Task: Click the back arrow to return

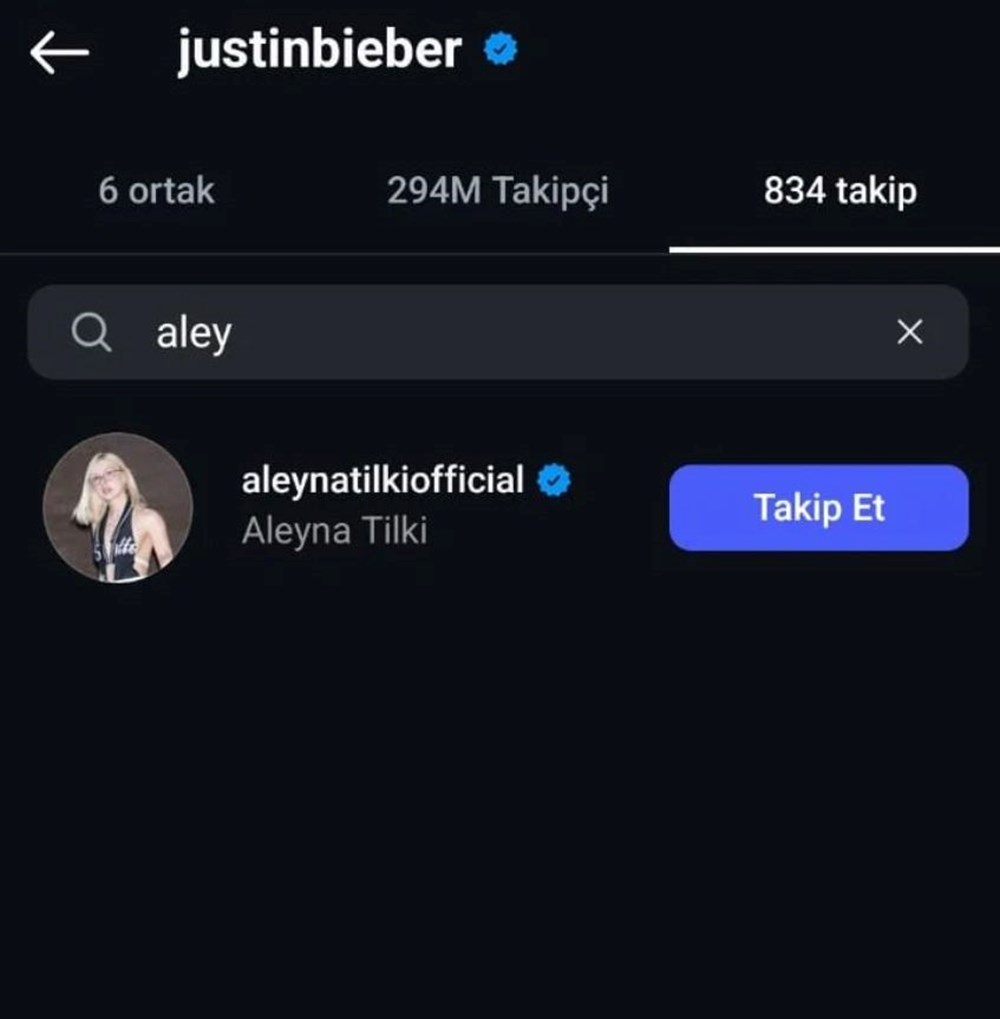Action: pos(60,52)
